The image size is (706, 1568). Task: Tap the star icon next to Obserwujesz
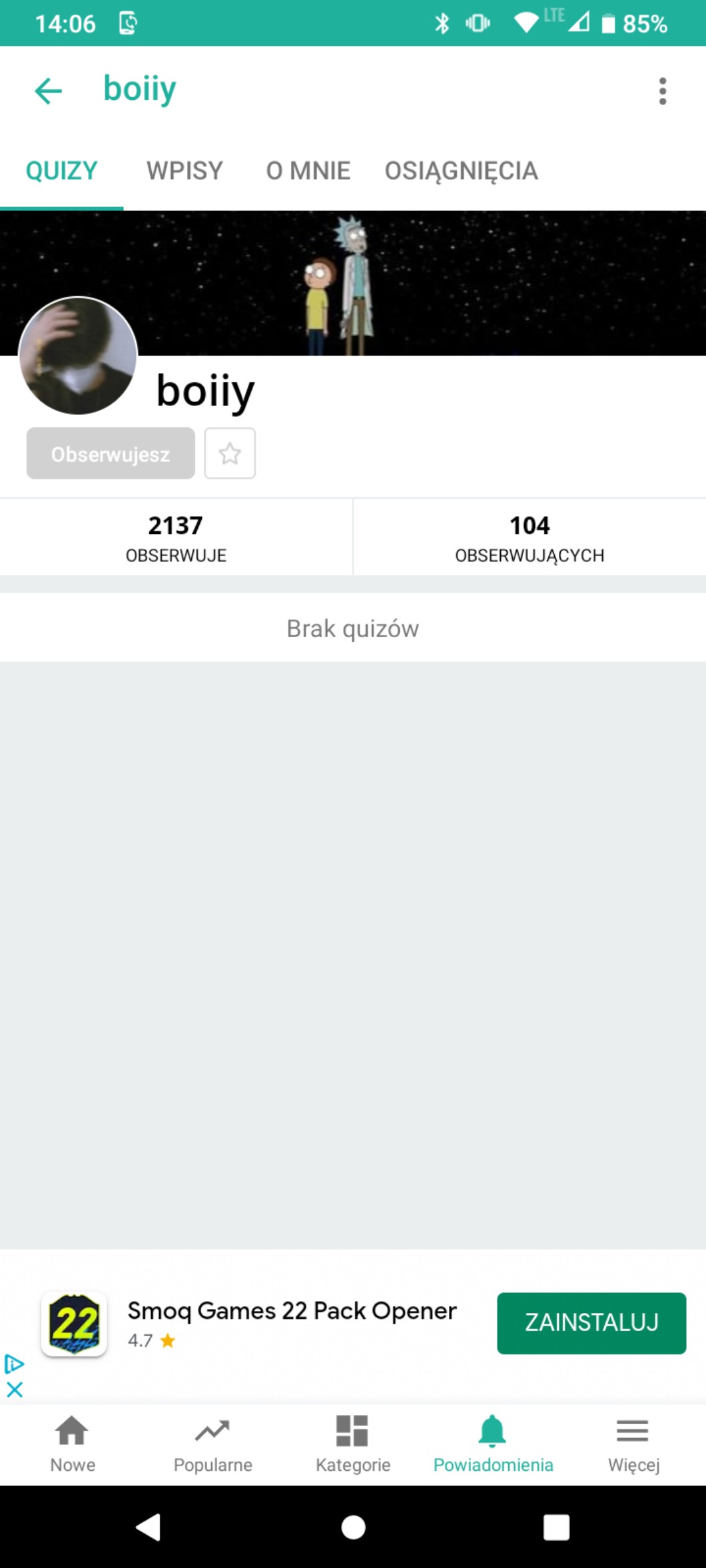230,453
